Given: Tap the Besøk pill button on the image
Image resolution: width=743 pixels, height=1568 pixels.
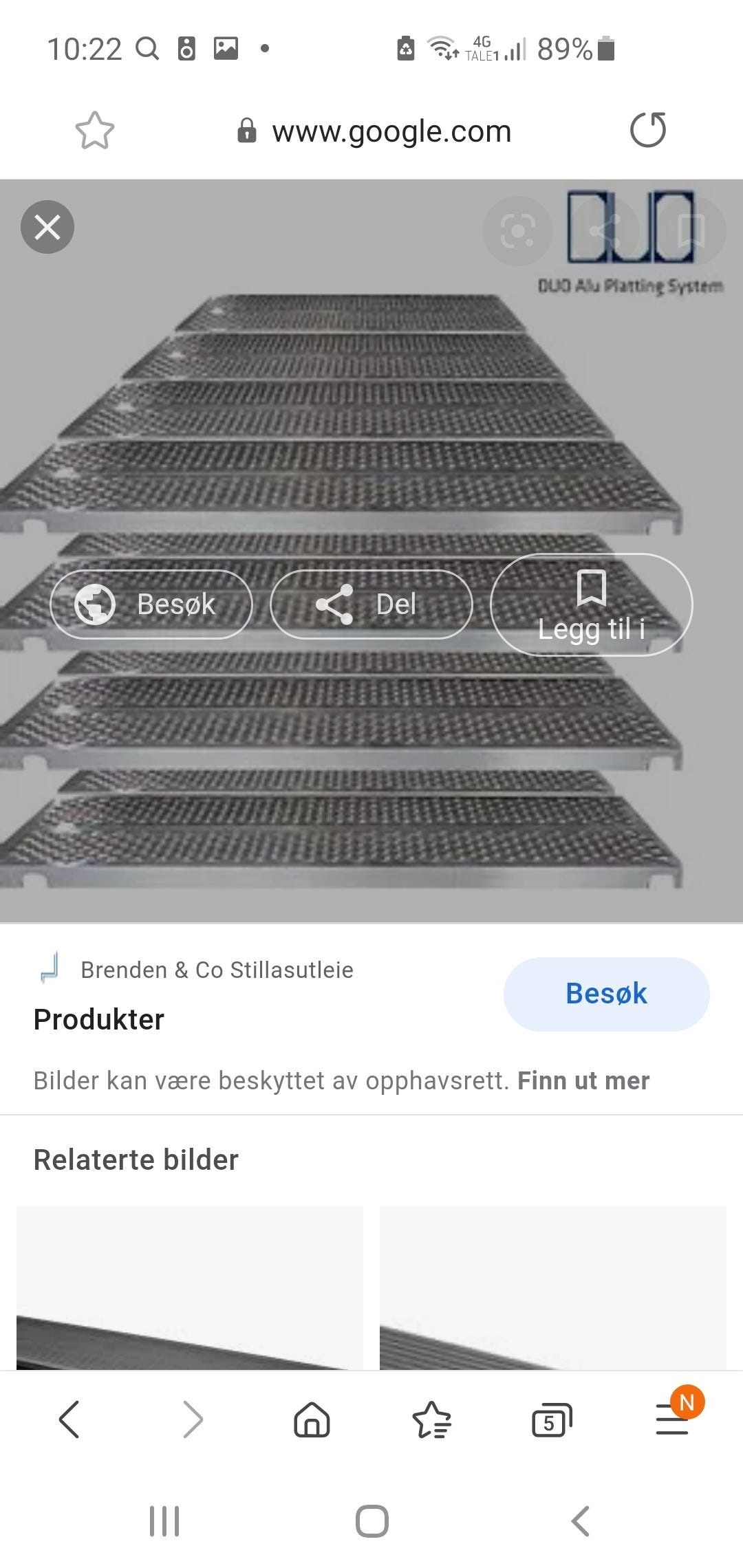Looking at the screenshot, I should point(151,605).
